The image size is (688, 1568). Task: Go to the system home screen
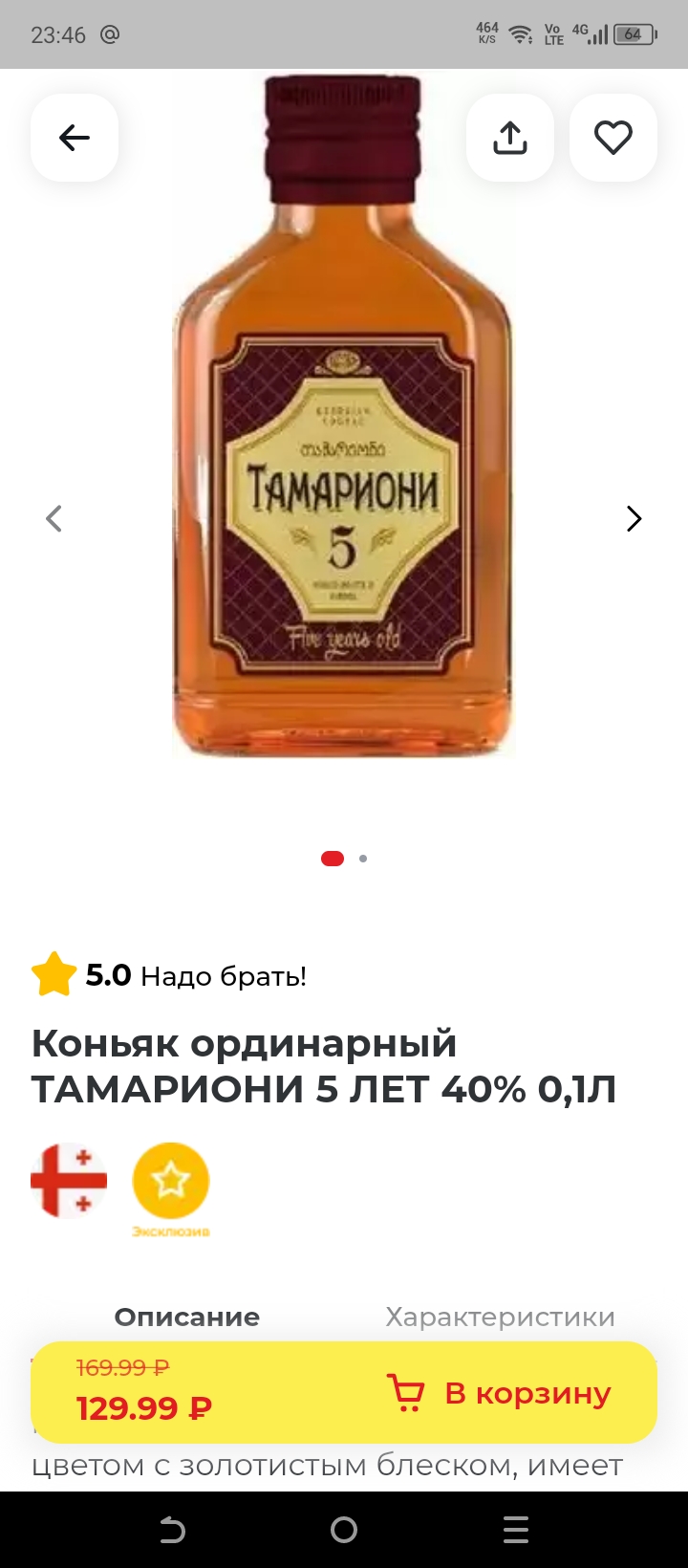tap(344, 1530)
